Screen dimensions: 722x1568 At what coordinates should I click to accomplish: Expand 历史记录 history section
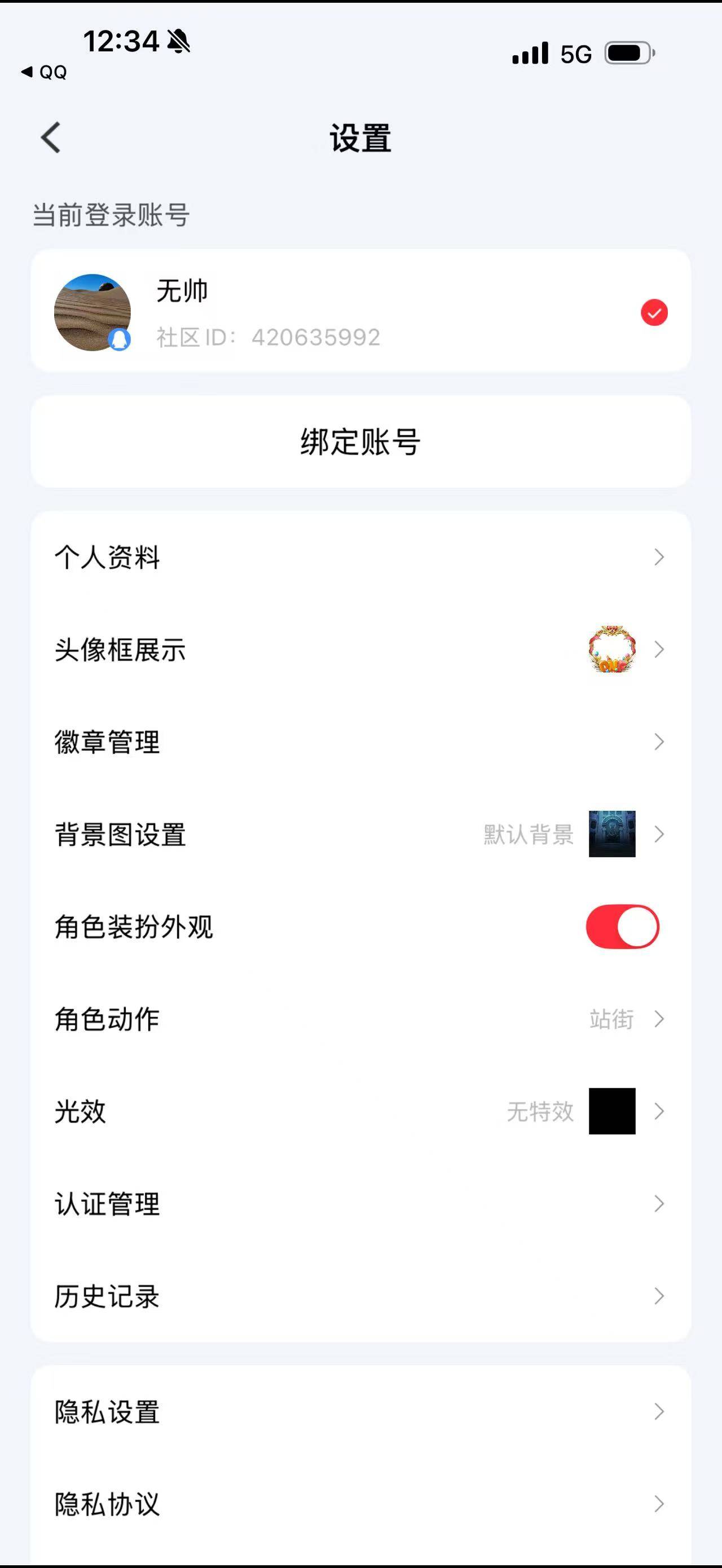click(x=361, y=1297)
